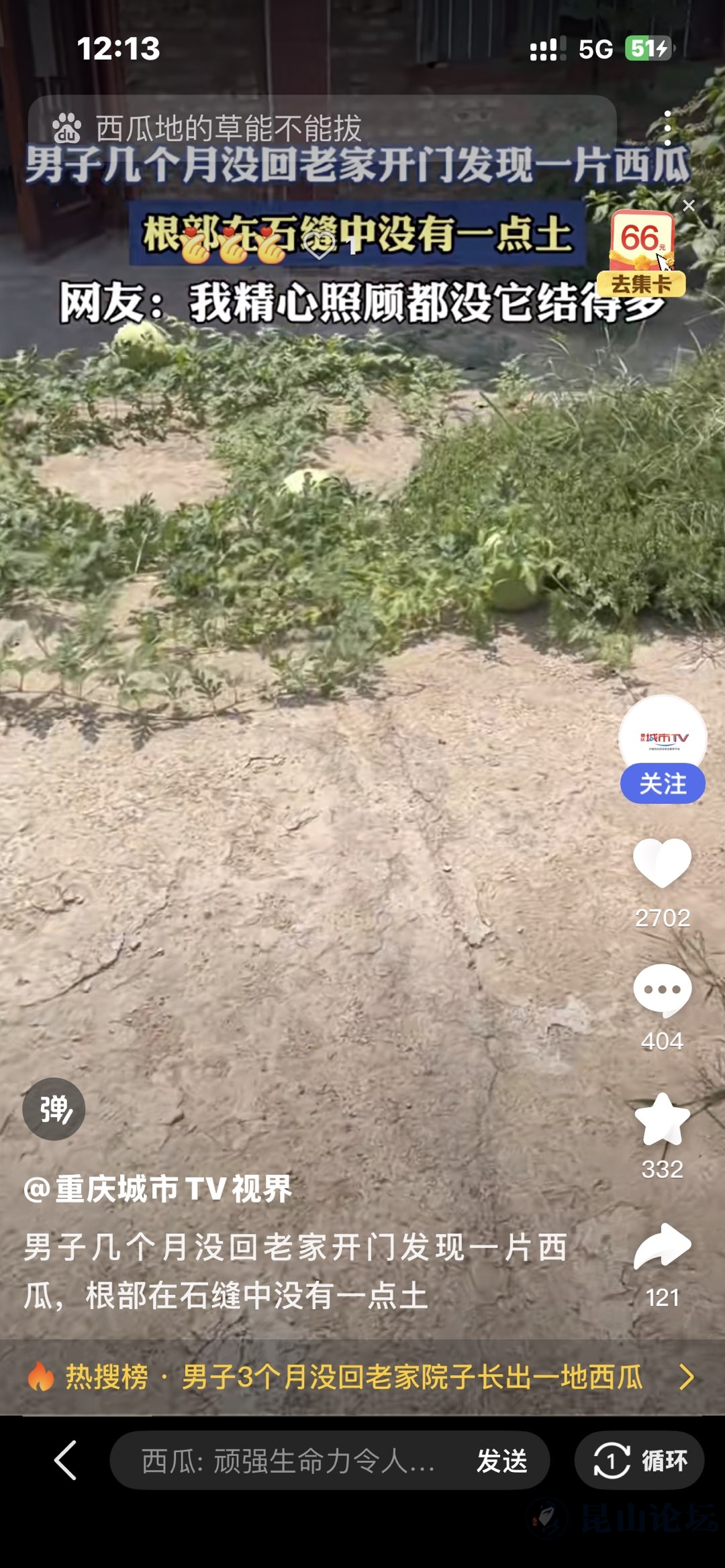Like this video with the heart
725x1568 pixels.
click(663, 864)
